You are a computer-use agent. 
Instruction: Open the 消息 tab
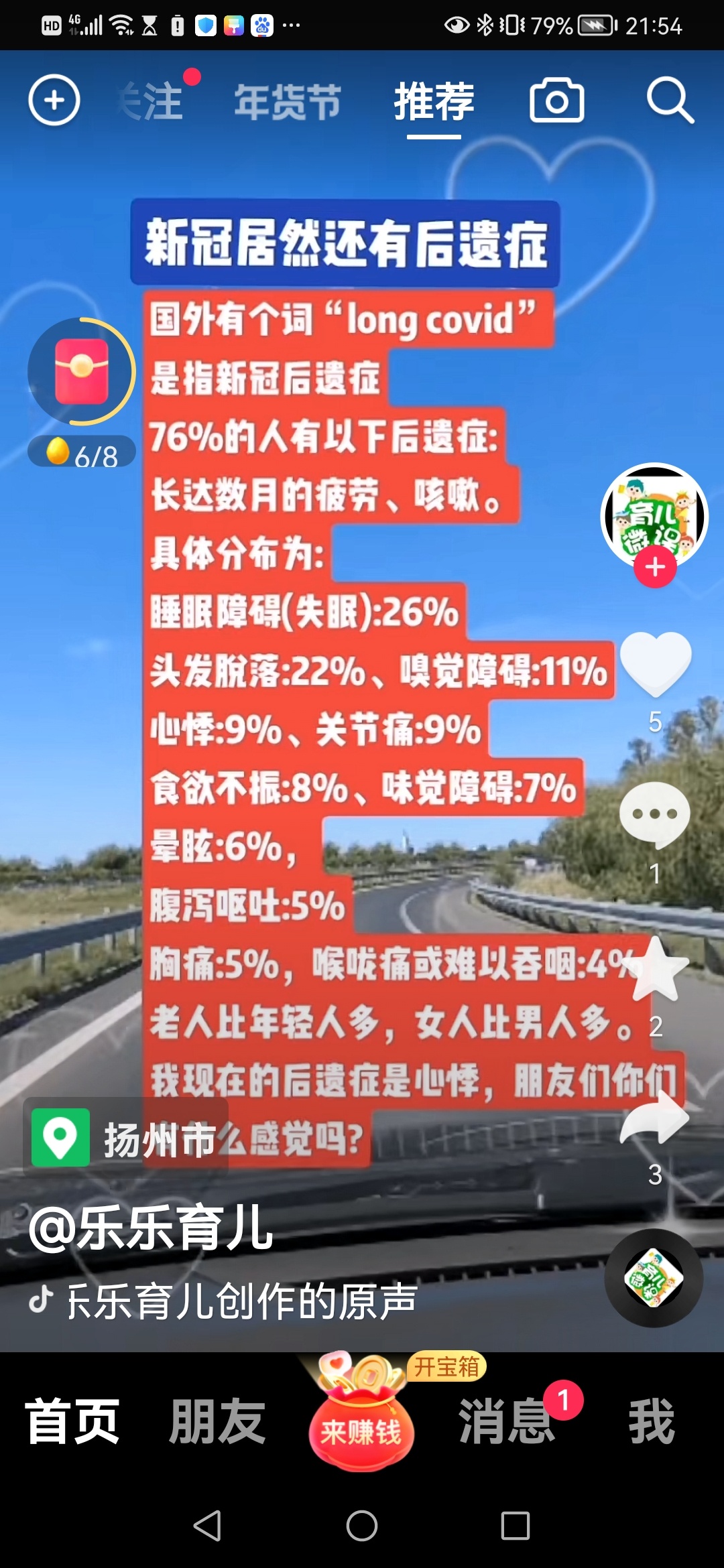507,1422
